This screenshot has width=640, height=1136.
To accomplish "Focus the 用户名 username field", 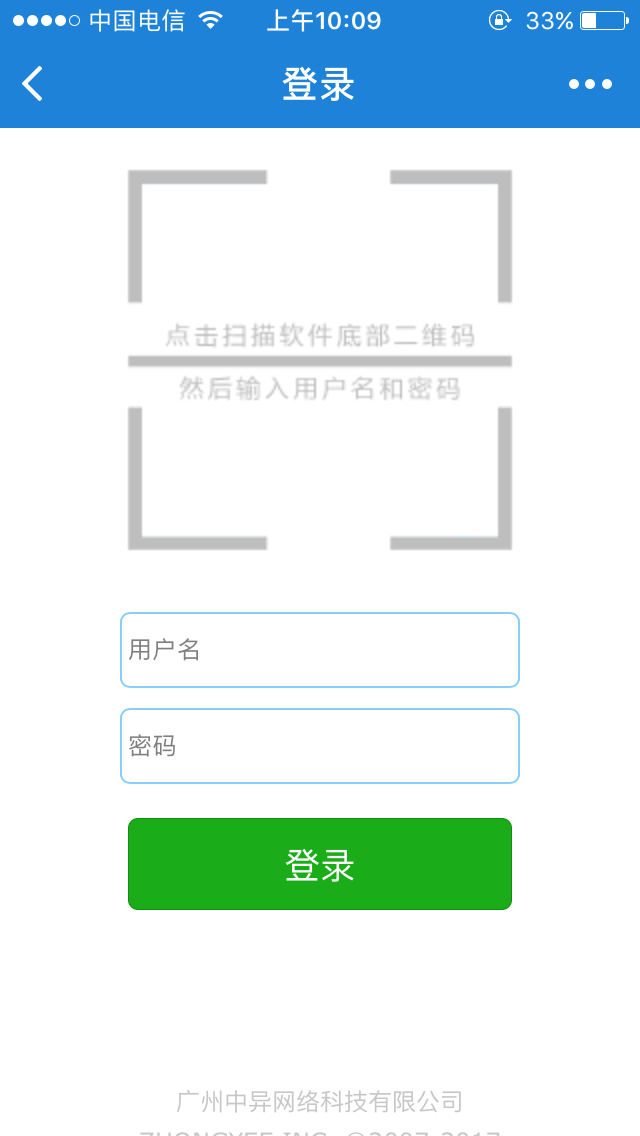I will pyautogui.click(x=320, y=650).
